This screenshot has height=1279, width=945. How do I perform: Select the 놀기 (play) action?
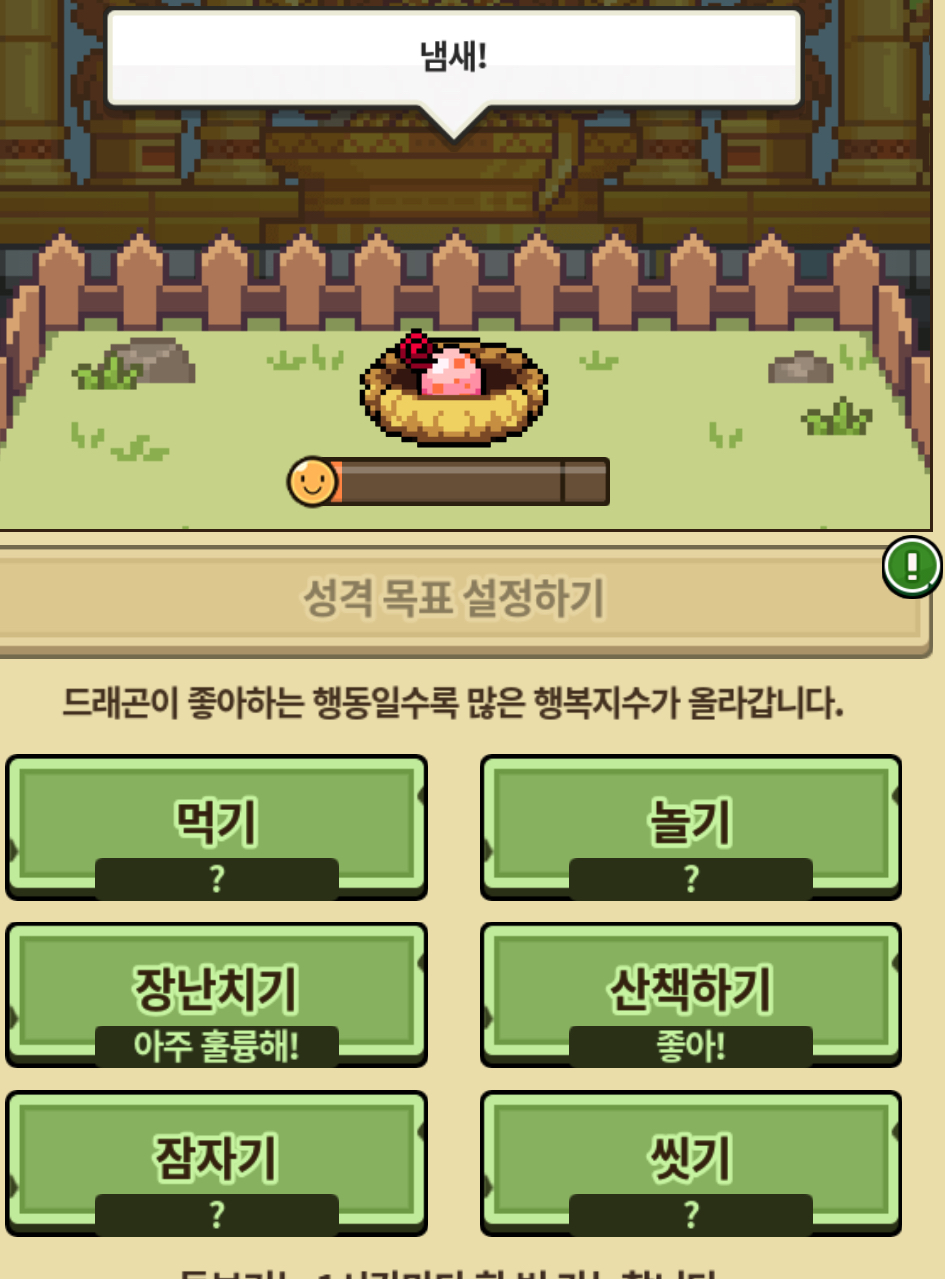pos(691,828)
